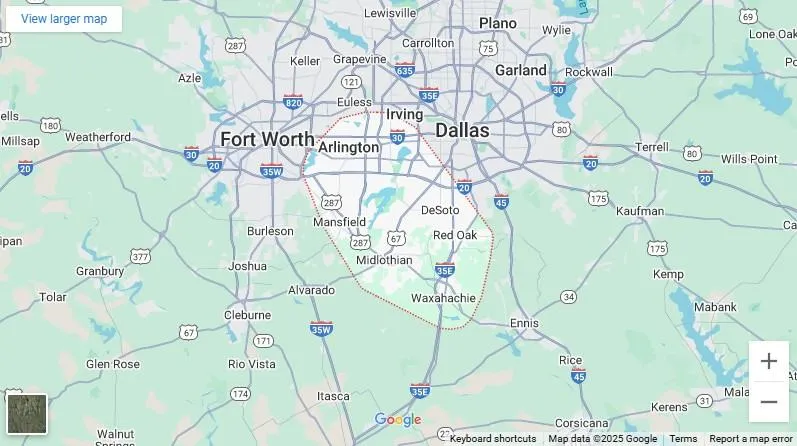Report a map error
Screen dimensions: 797x446
750,439
